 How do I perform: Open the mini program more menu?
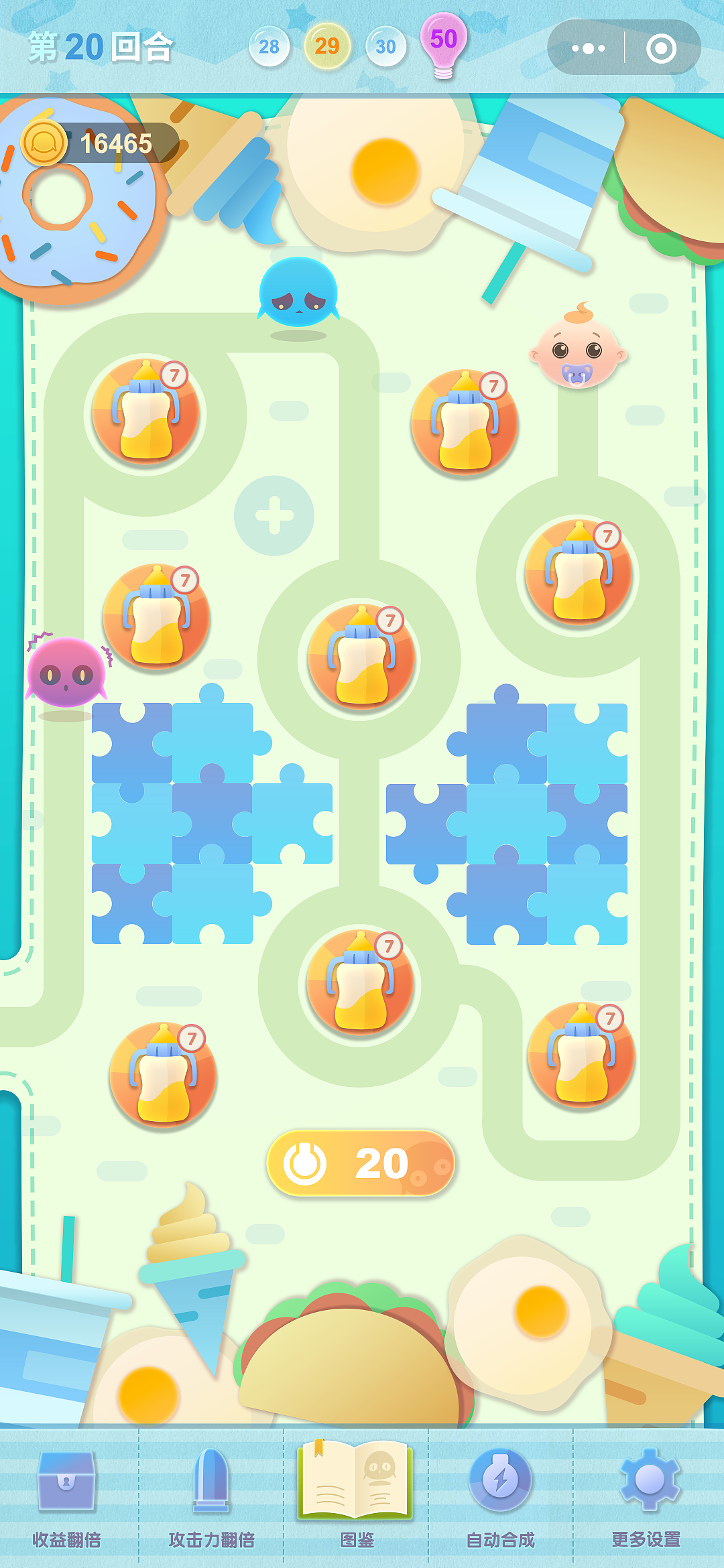[588, 48]
